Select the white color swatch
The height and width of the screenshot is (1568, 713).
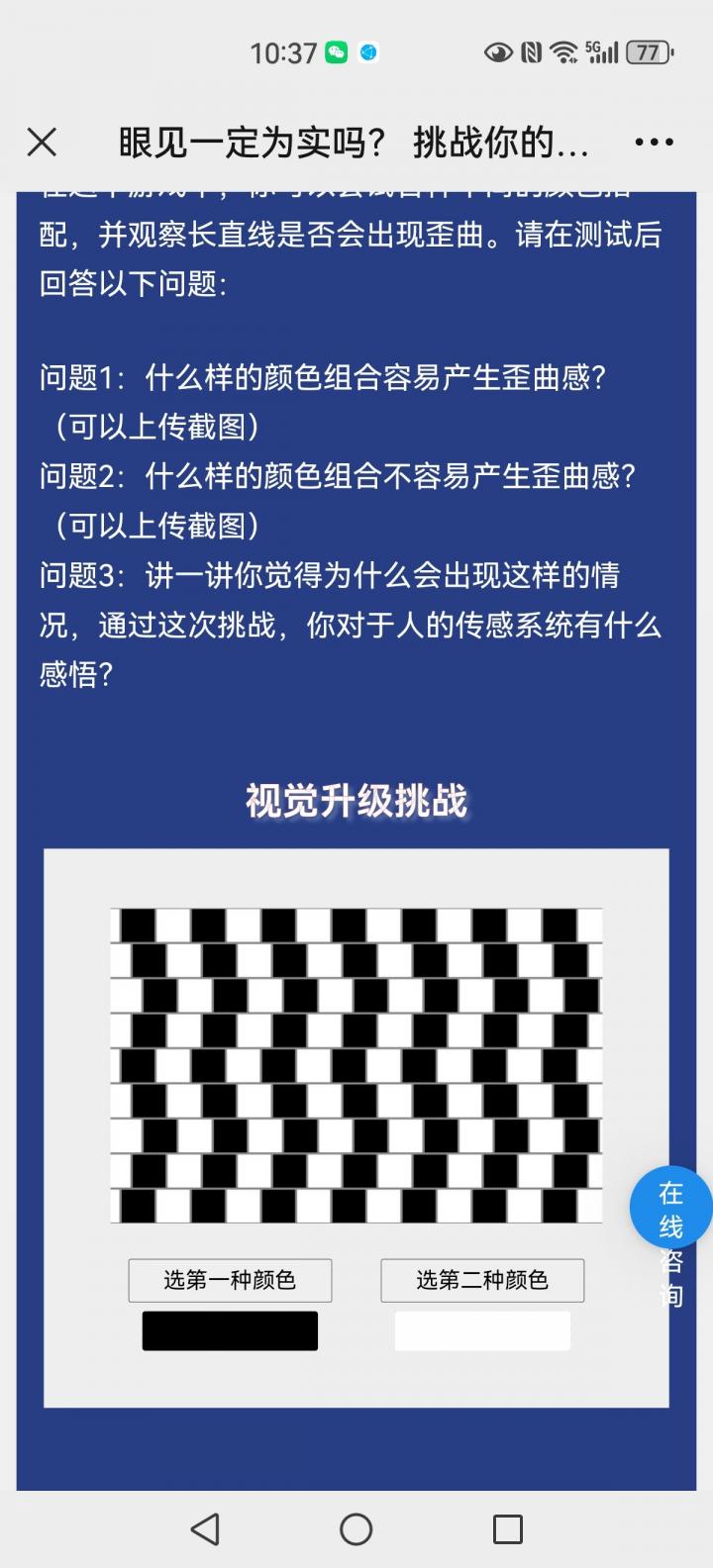(482, 1330)
